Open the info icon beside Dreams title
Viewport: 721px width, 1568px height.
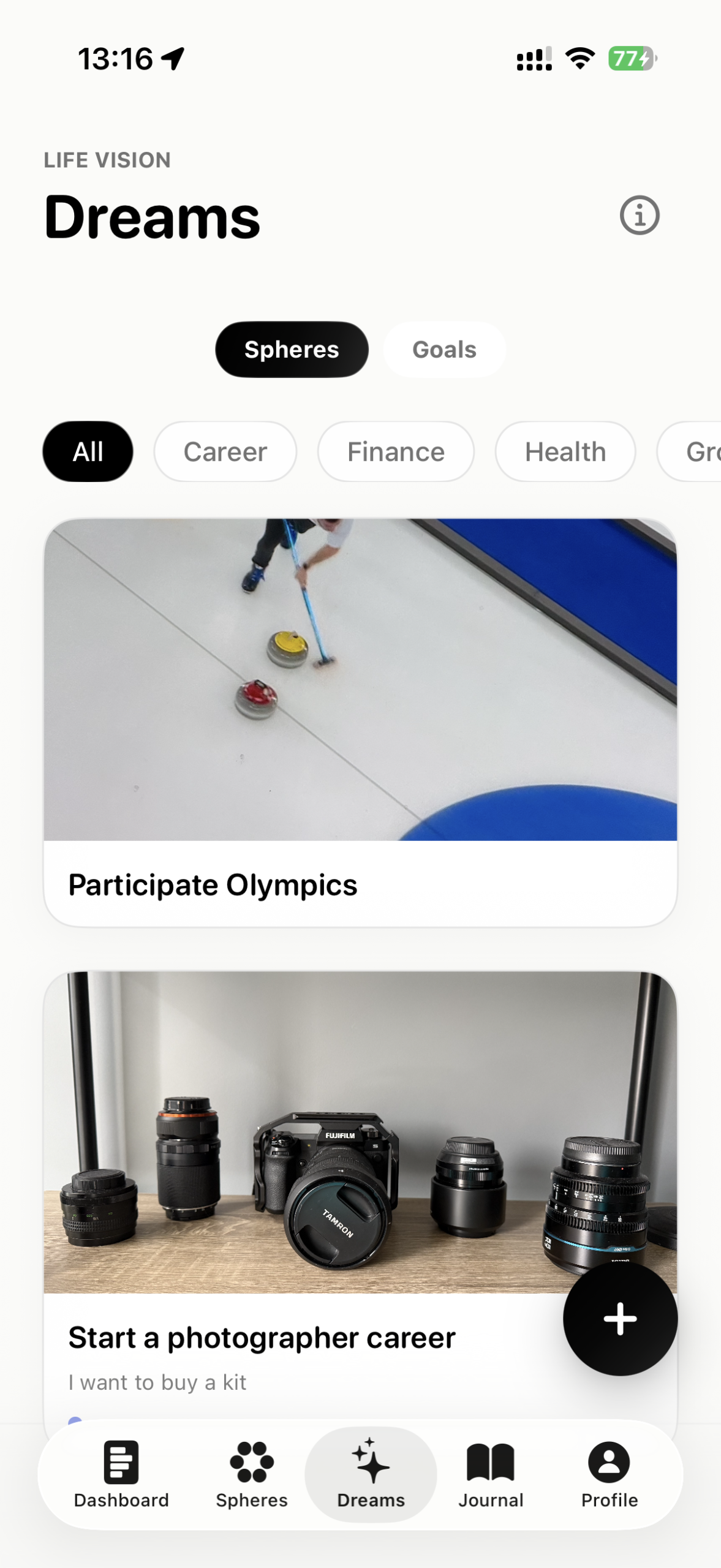tap(639, 216)
